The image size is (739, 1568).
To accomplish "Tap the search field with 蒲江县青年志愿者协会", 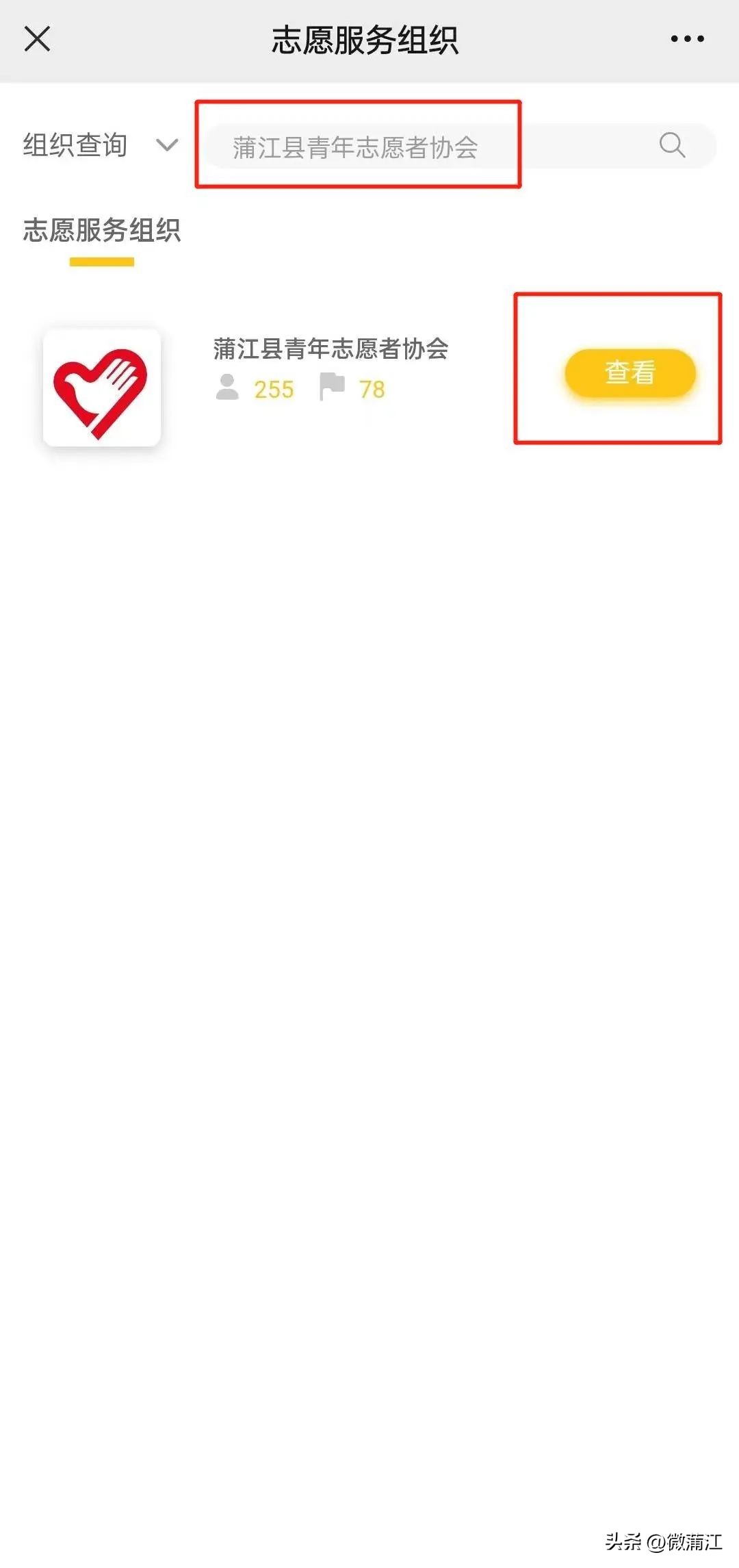I will point(424,147).
